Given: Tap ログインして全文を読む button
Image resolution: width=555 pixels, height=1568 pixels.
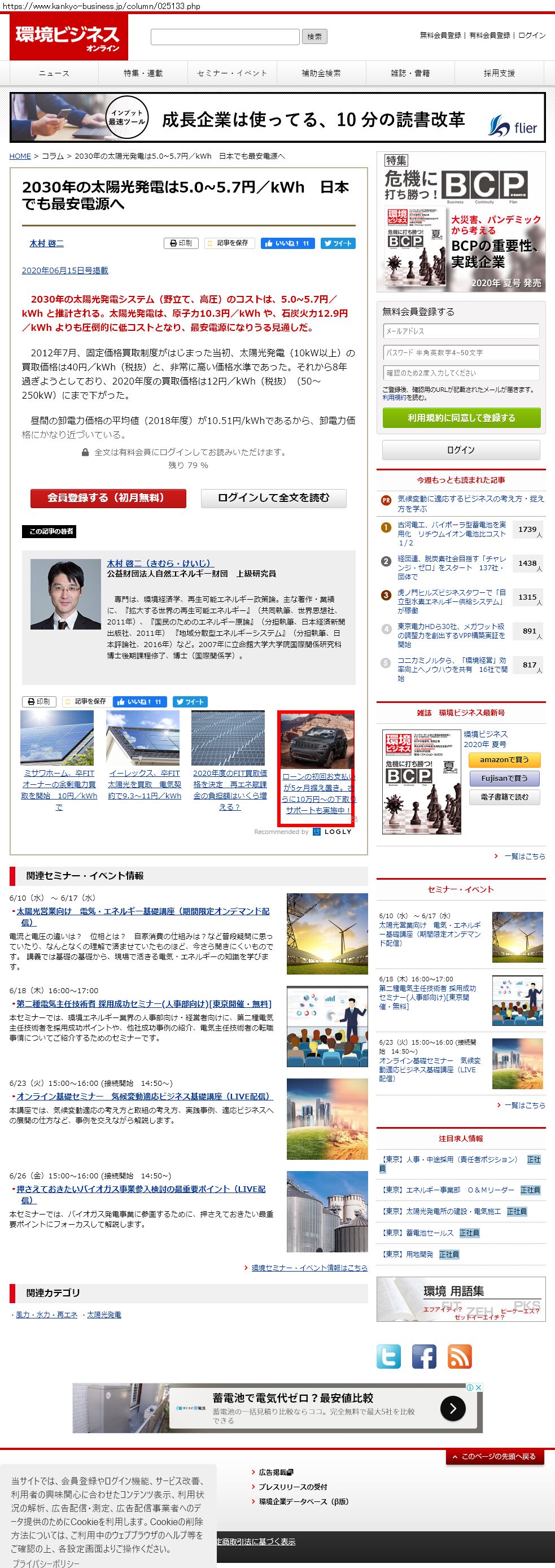Looking at the screenshot, I should tap(273, 498).
